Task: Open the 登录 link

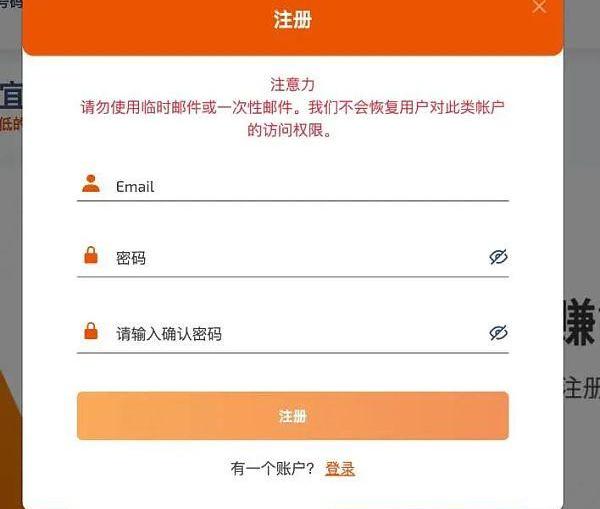Action: [x=340, y=468]
